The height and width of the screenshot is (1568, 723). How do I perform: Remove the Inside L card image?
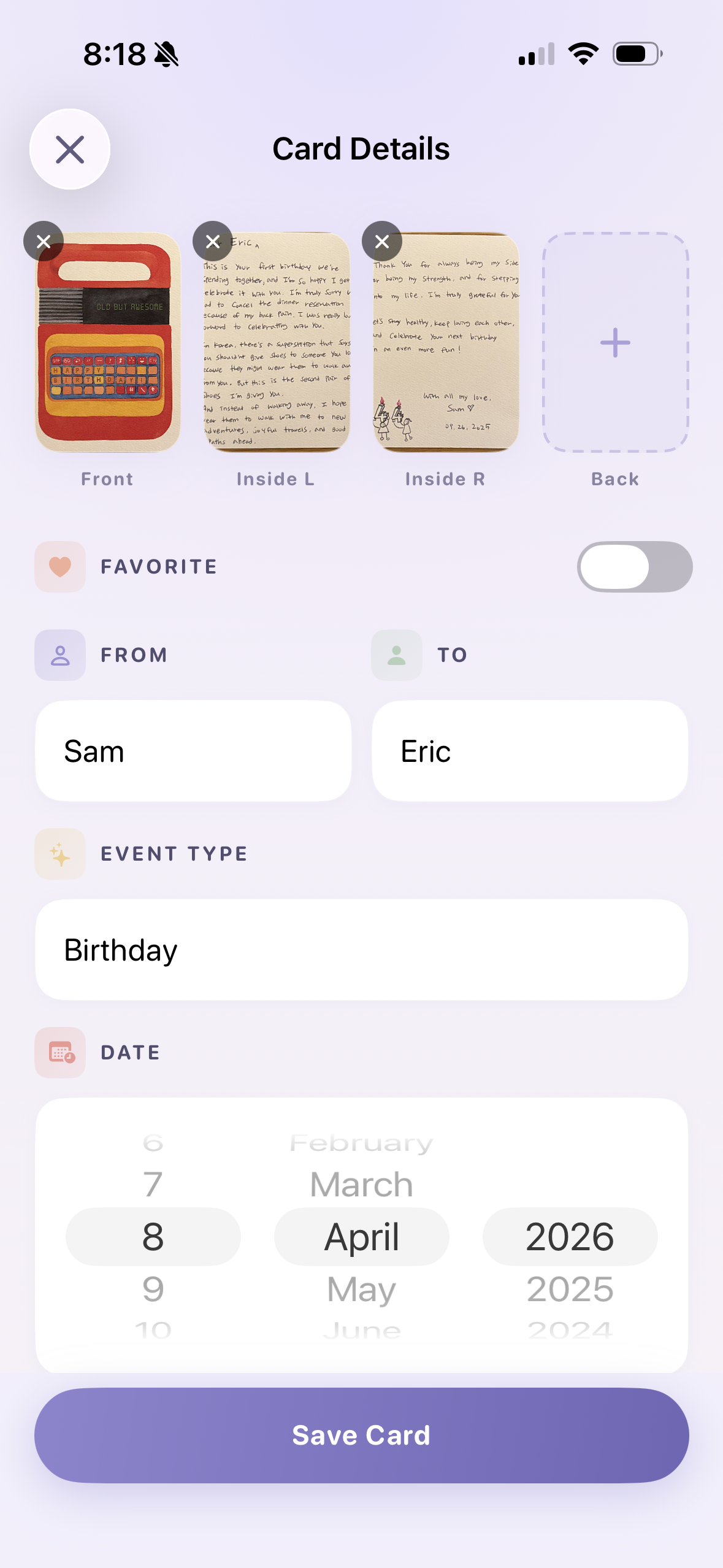click(213, 241)
